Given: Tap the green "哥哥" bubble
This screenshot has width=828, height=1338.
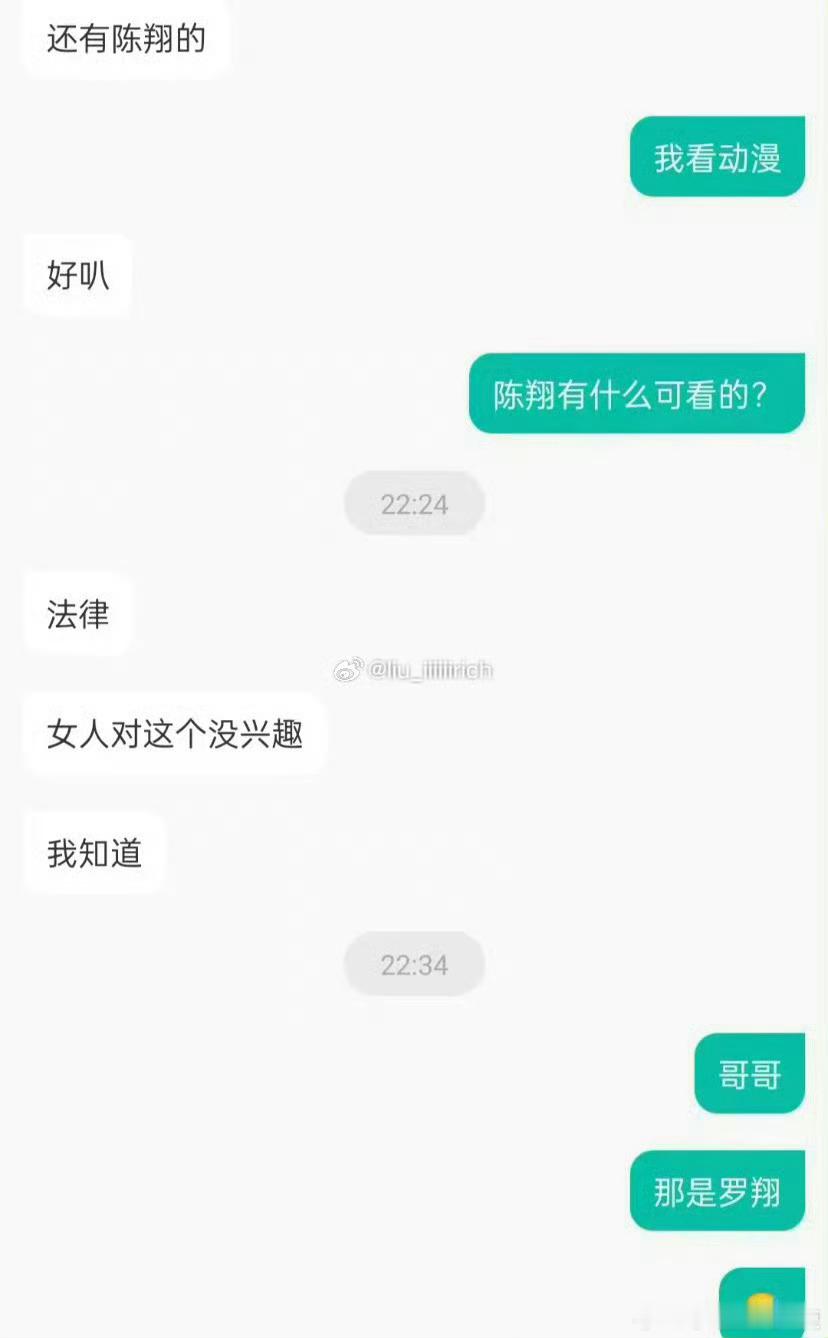Looking at the screenshot, I should (x=749, y=1073).
